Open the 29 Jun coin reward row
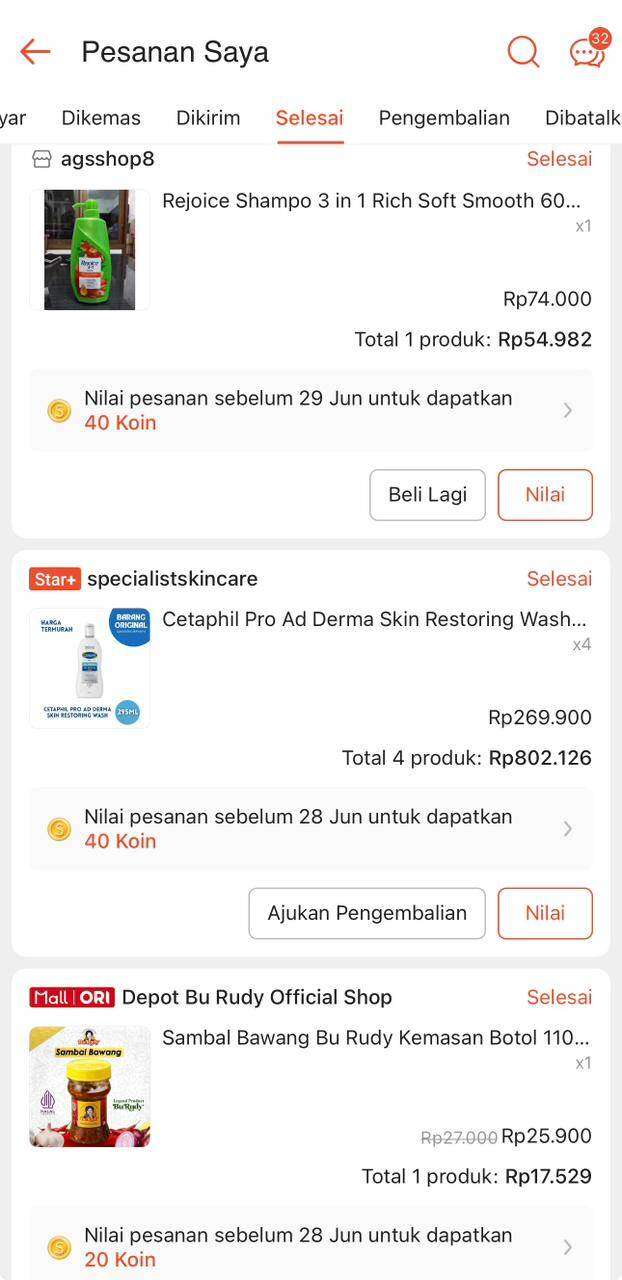 tap(311, 410)
